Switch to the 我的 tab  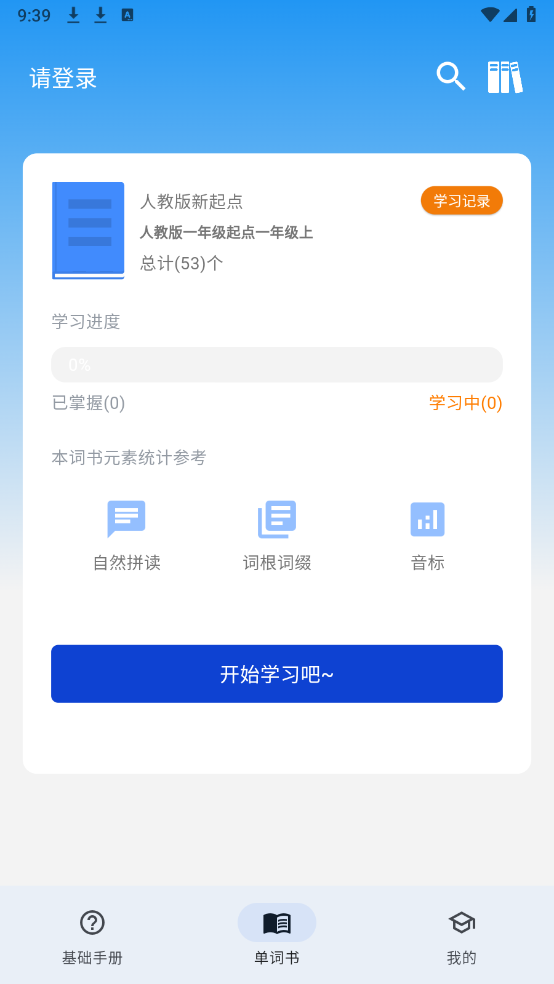coord(462,935)
